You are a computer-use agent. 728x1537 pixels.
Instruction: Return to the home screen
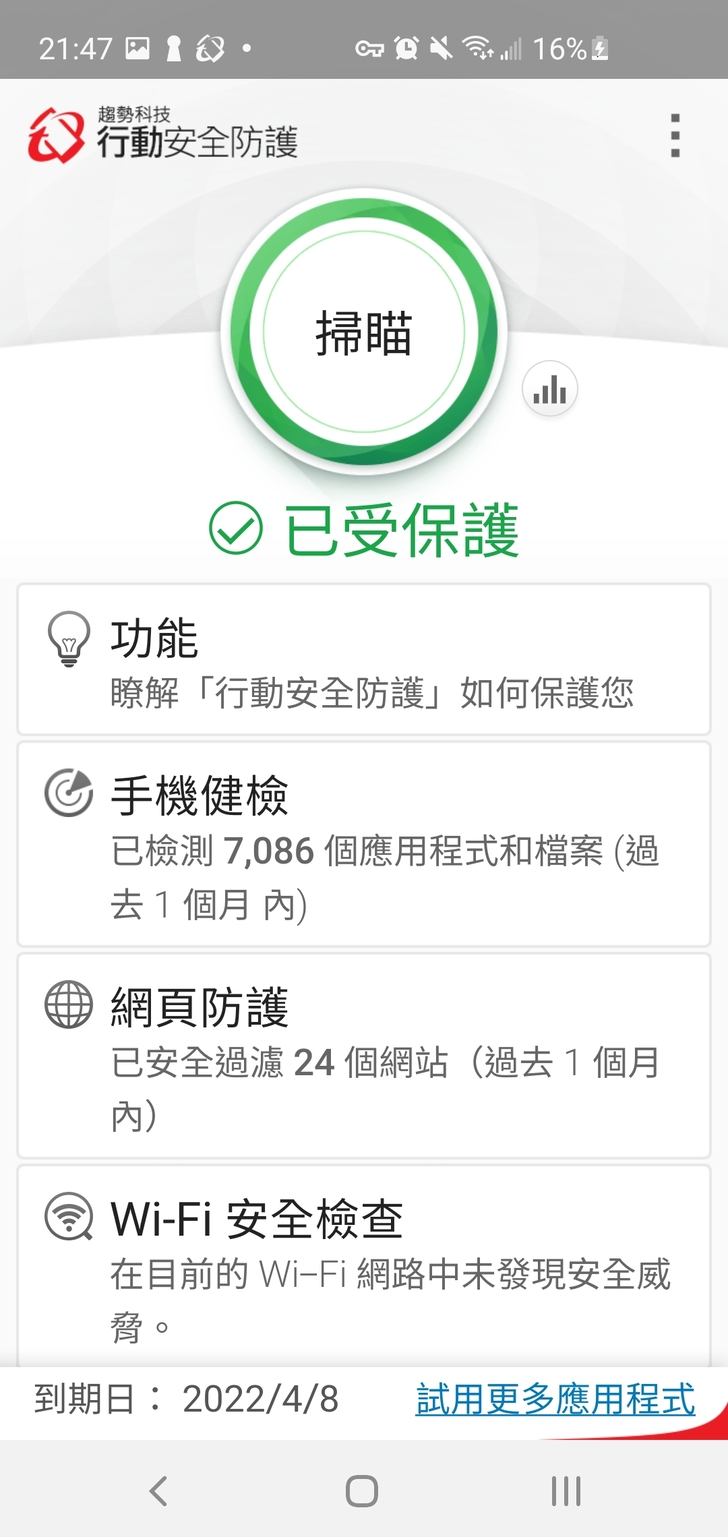coord(362,1492)
